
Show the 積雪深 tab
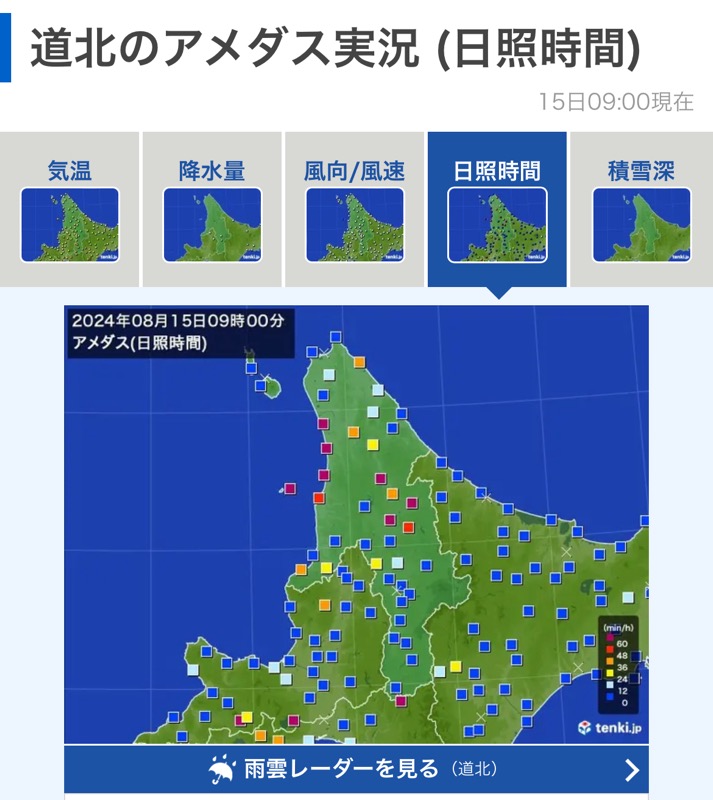tap(641, 210)
